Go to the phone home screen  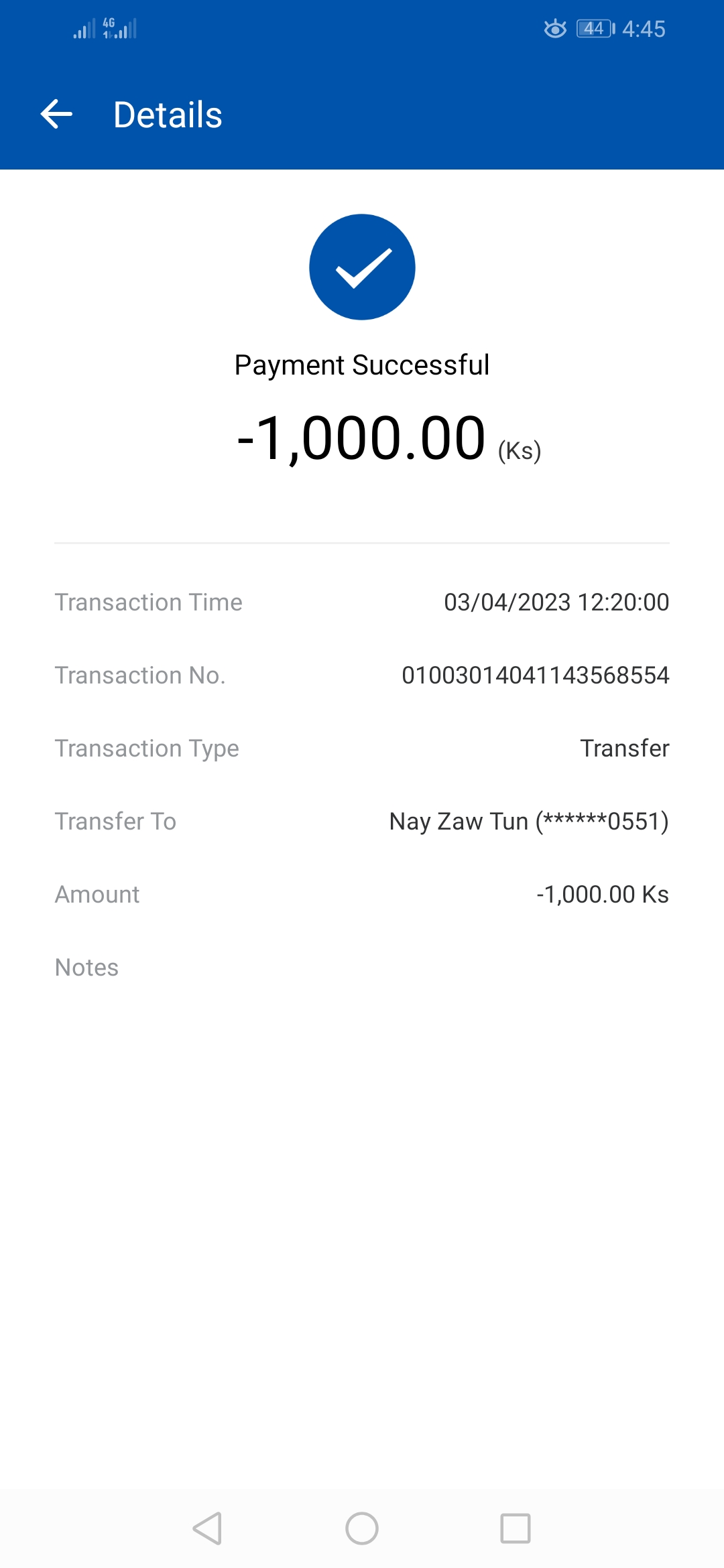click(362, 1528)
